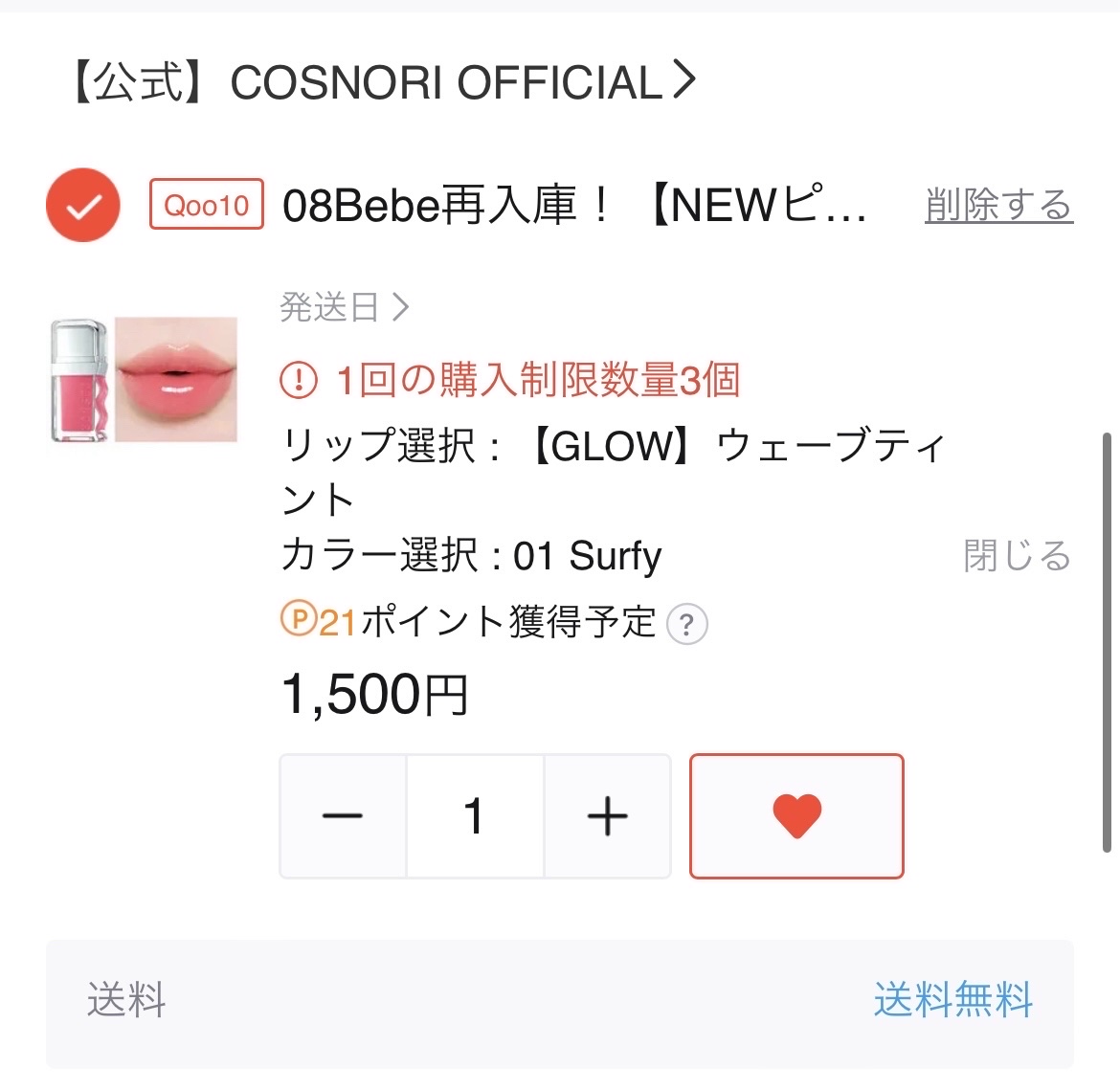Open the help icon beside ポイント獲得予定
The image size is (1120, 1090).
point(686,624)
